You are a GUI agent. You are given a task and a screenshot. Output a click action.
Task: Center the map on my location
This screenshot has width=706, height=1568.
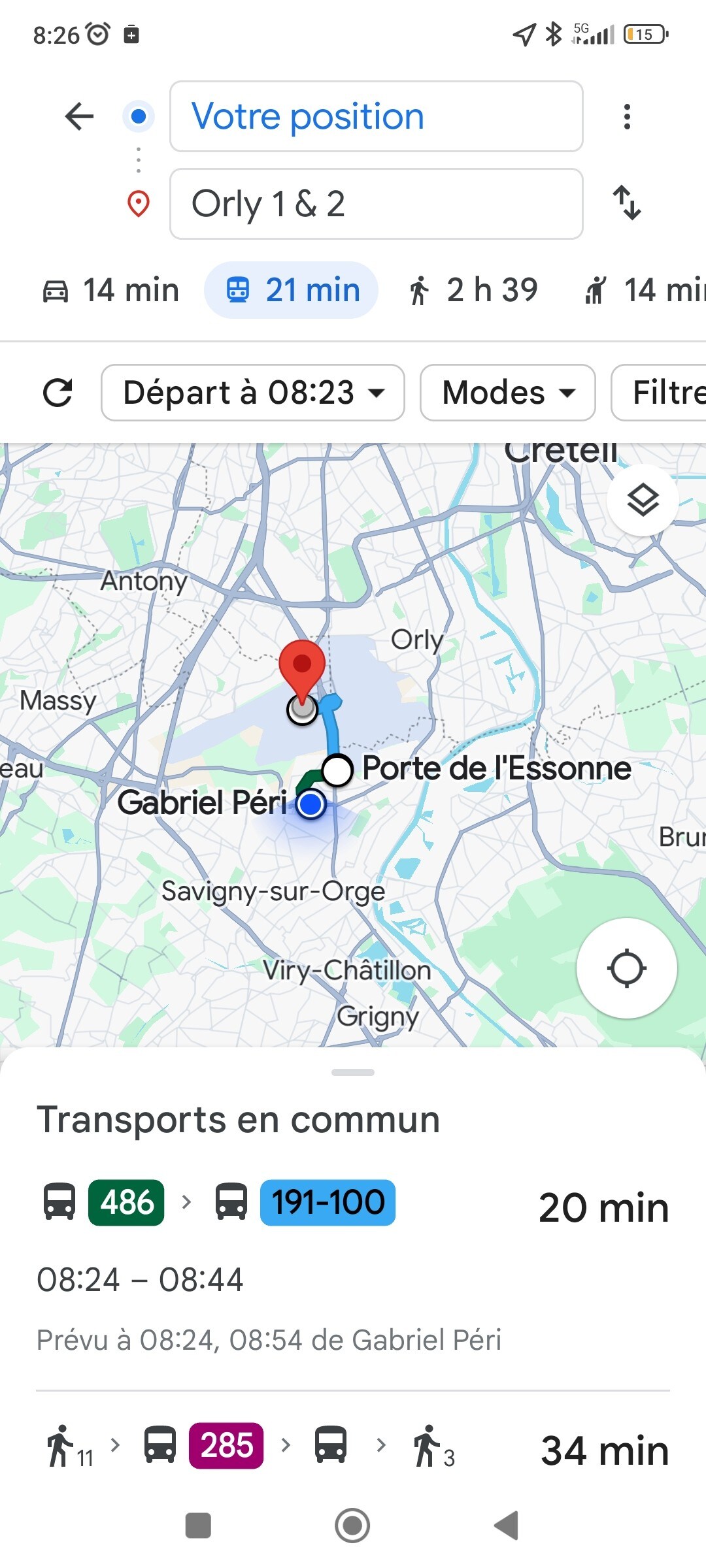(x=626, y=968)
